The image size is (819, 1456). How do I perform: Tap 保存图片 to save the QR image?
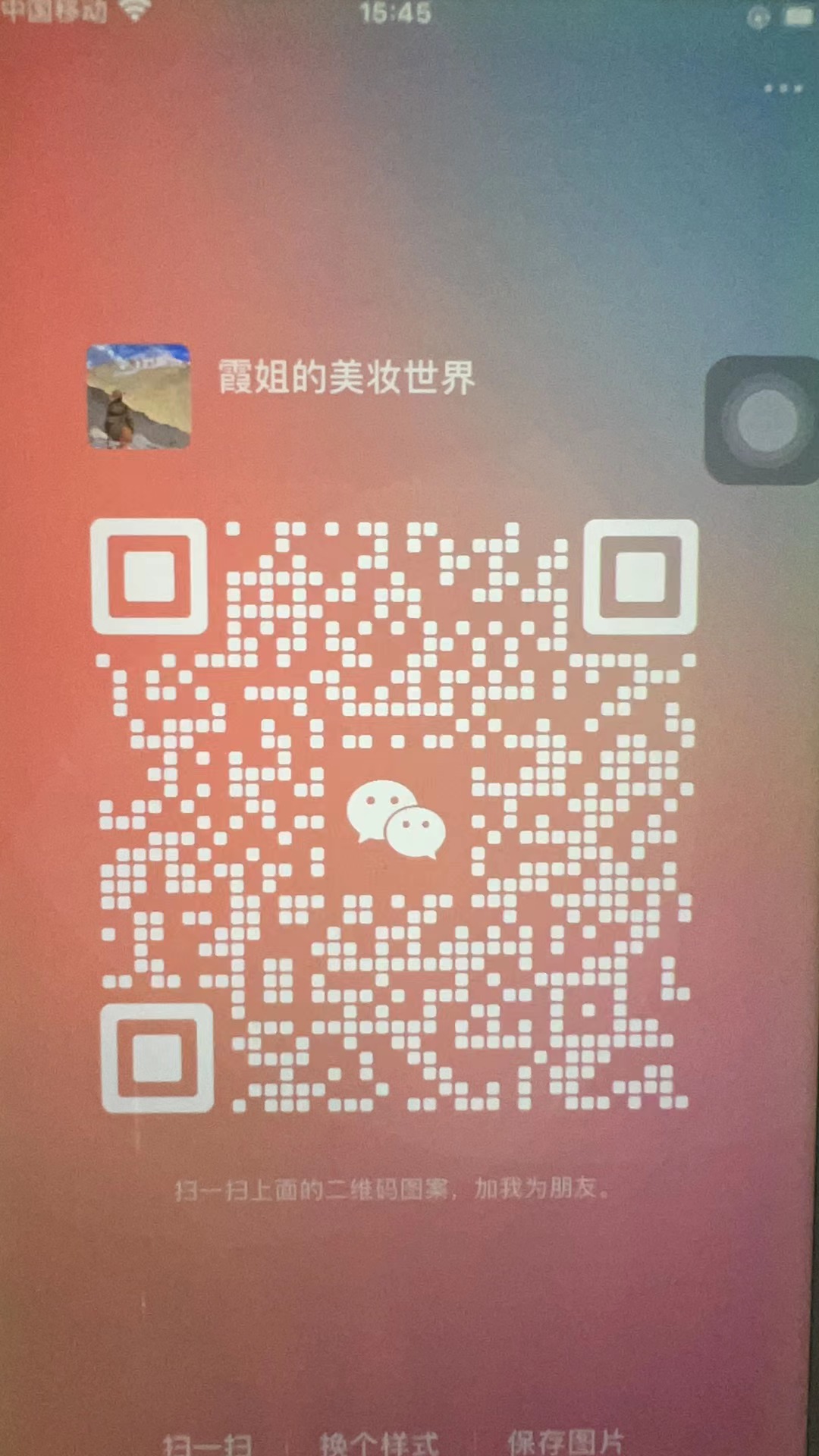coord(566,1442)
